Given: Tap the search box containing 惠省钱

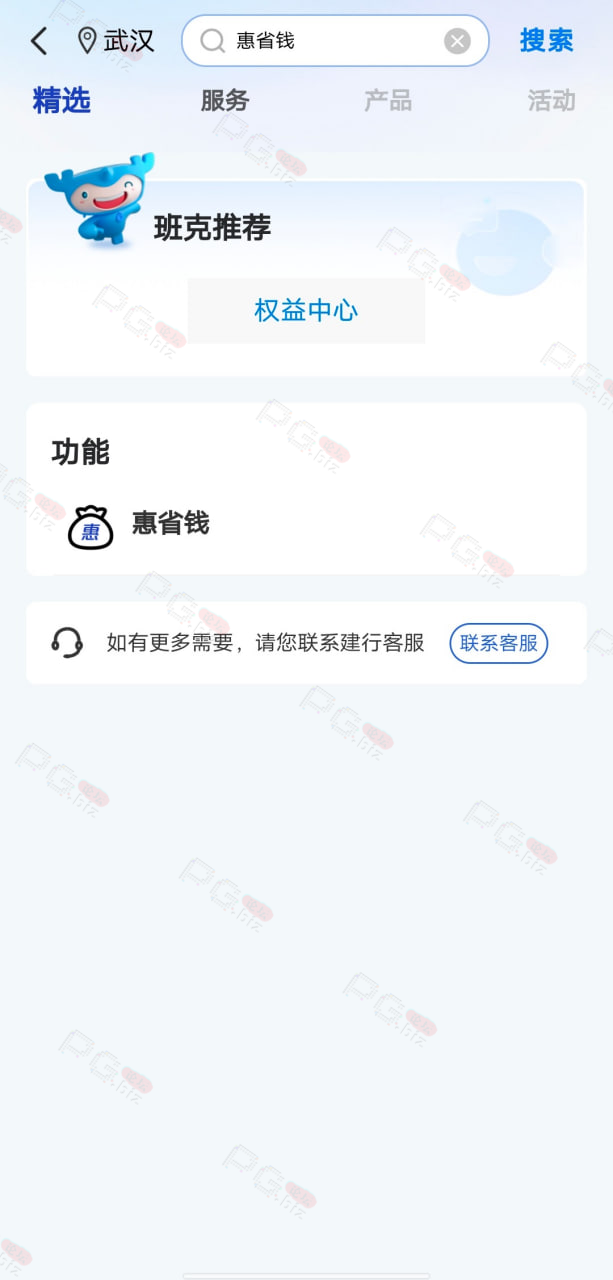Looking at the screenshot, I should [x=335, y=41].
